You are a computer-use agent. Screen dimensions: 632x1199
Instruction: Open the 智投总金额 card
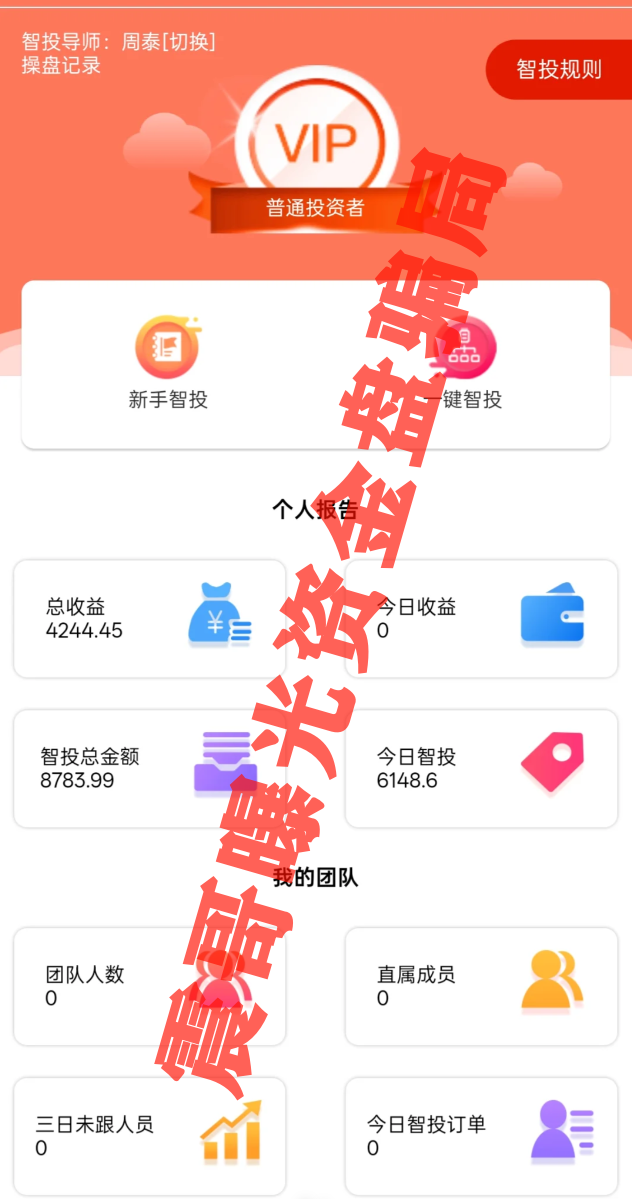point(149,768)
